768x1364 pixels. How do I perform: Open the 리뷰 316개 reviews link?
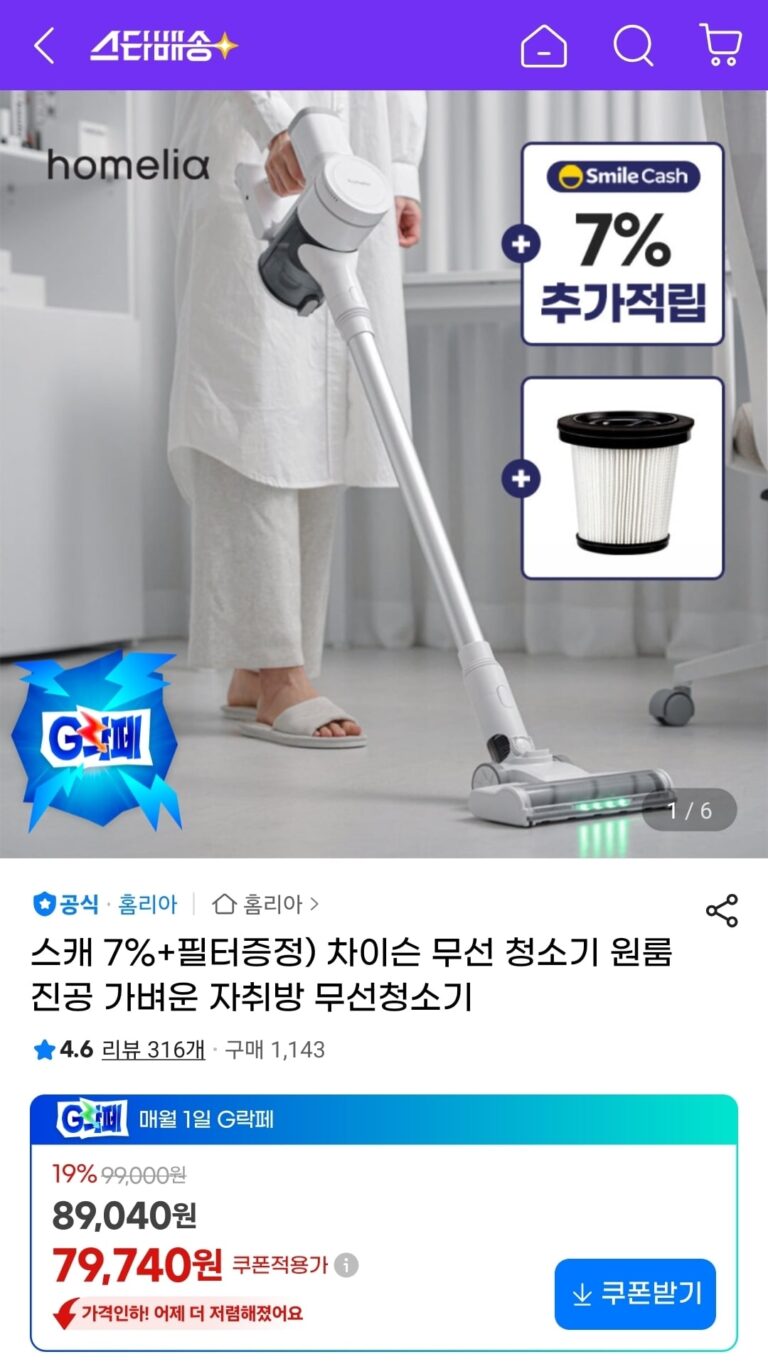[x=161, y=1050]
